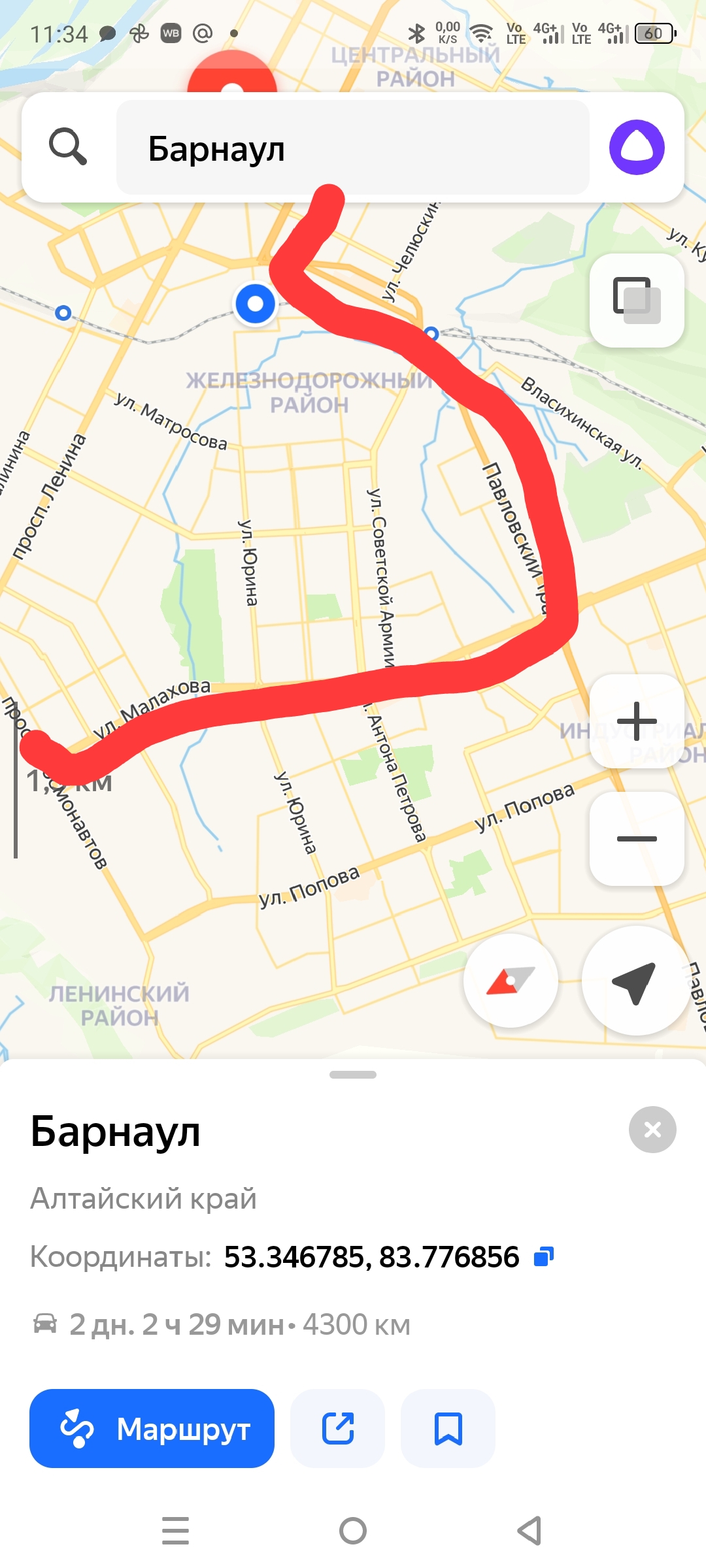The image size is (706, 1568).
Task: Tap the search field showing Барнаул
Action: click(353, 148)
